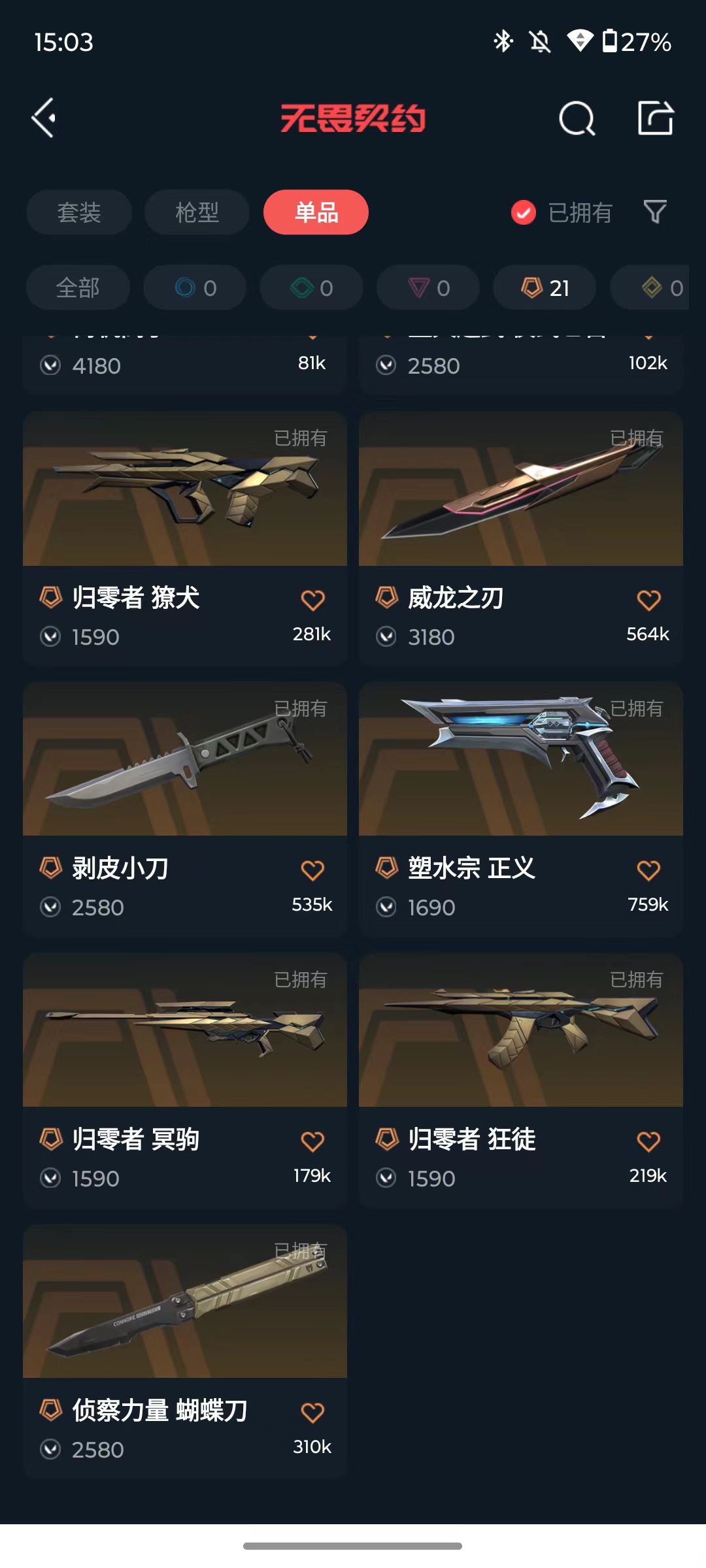Switch to the 套装 tab
706x1568 pixels.
coord(79,212)
